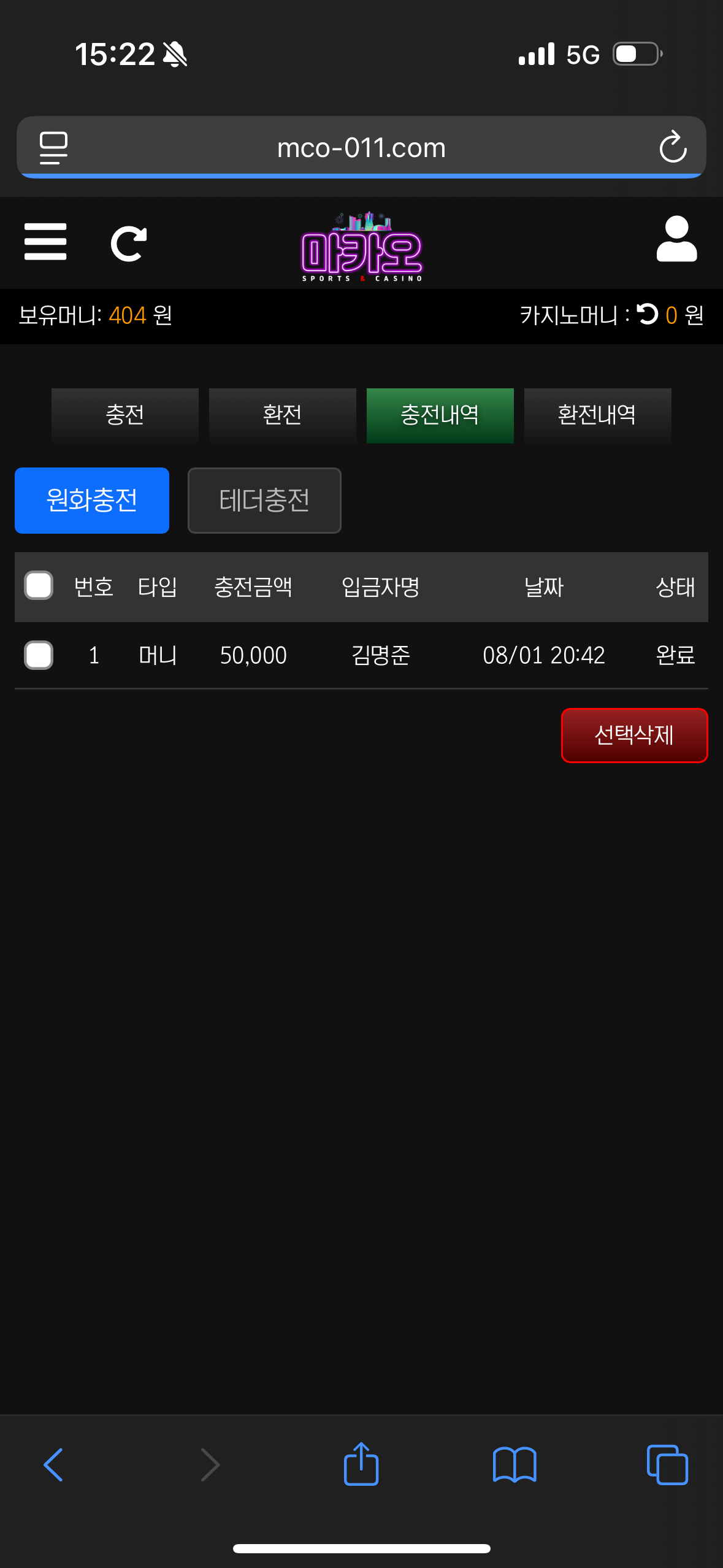
Task: Select 원화충전 history
Action: [x=92, y=501]
